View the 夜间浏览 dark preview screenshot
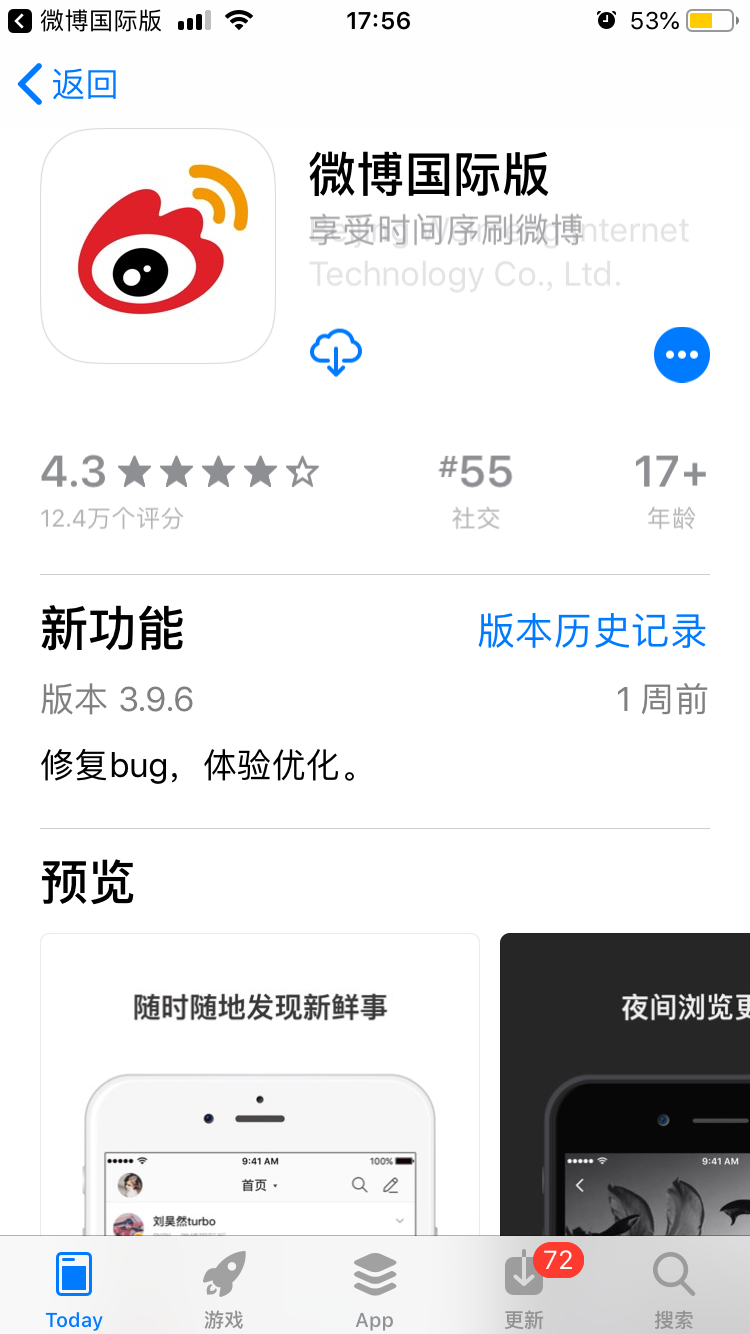Viewport: 750px width, 1334px height. pos(625,1084)
